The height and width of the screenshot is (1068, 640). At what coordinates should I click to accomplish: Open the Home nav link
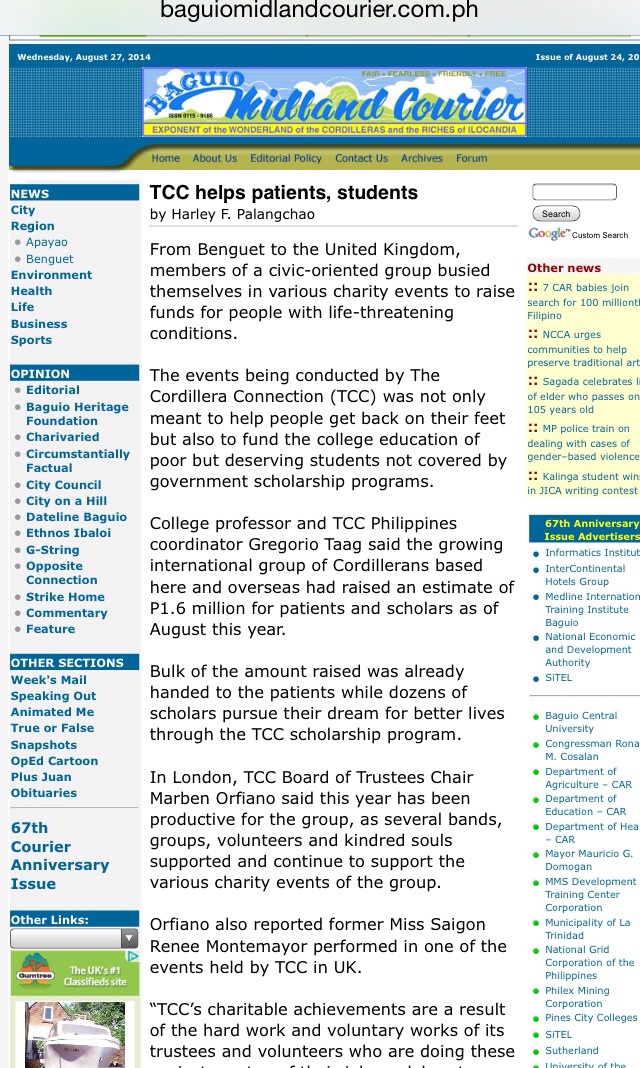165,158
